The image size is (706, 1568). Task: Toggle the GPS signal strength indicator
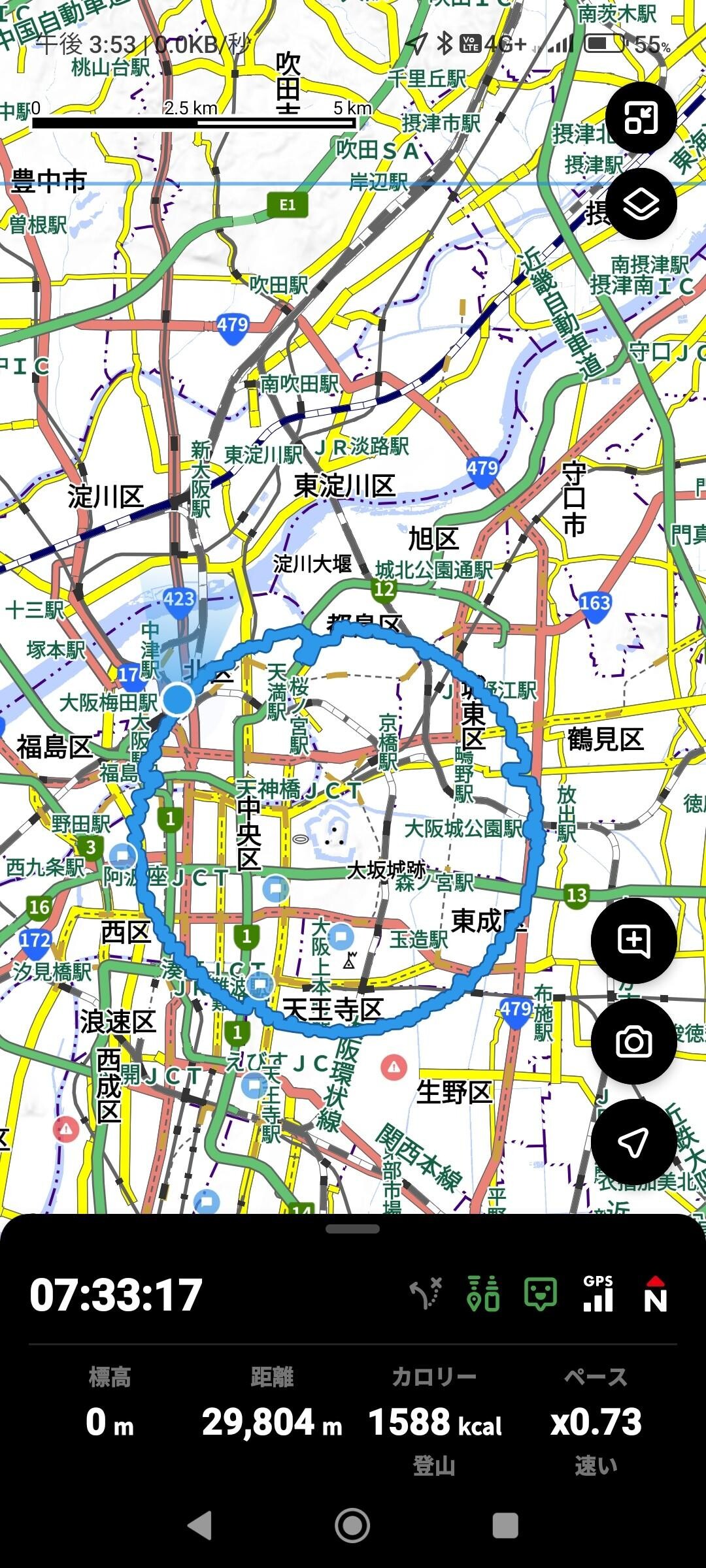point(597,1294)
